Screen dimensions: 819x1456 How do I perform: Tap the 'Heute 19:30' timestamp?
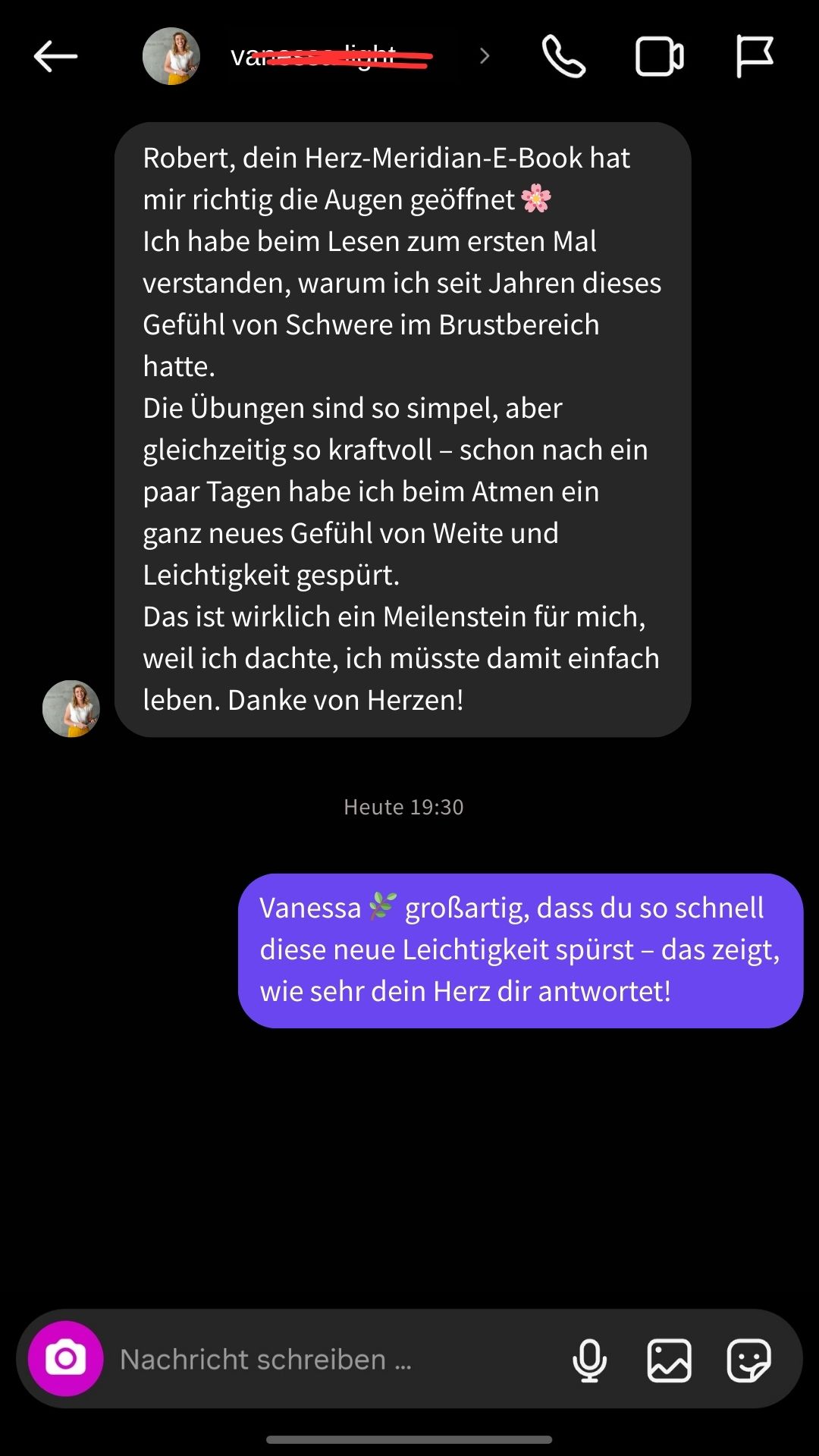402,807
